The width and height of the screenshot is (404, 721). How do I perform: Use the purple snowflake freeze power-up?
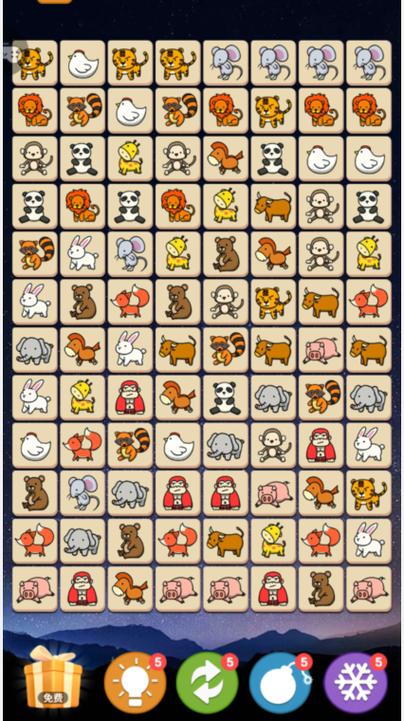click(355, 682)
